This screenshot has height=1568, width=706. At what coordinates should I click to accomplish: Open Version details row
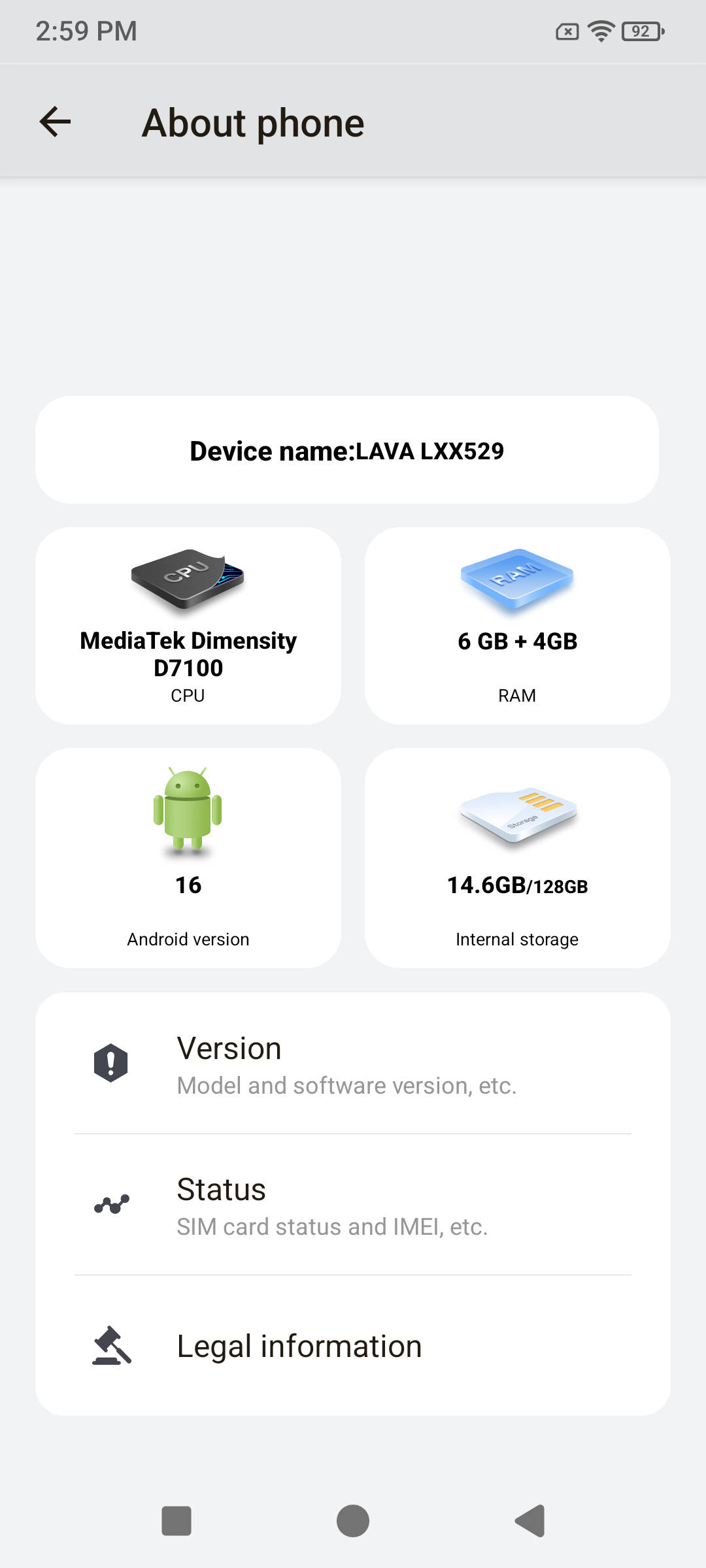tap(353, 1064)
